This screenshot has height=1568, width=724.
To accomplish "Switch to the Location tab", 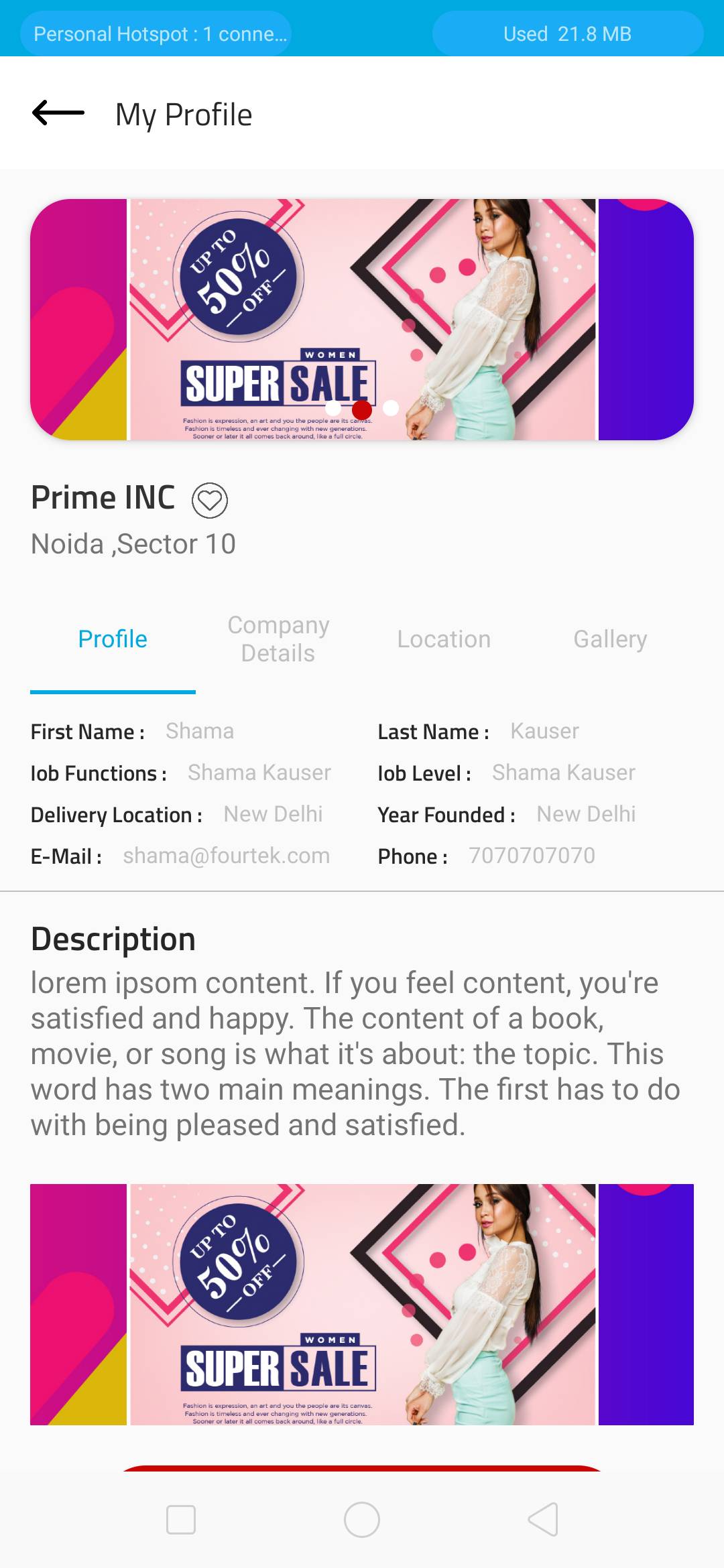I will pyautogui.click(x=444, y=639).
